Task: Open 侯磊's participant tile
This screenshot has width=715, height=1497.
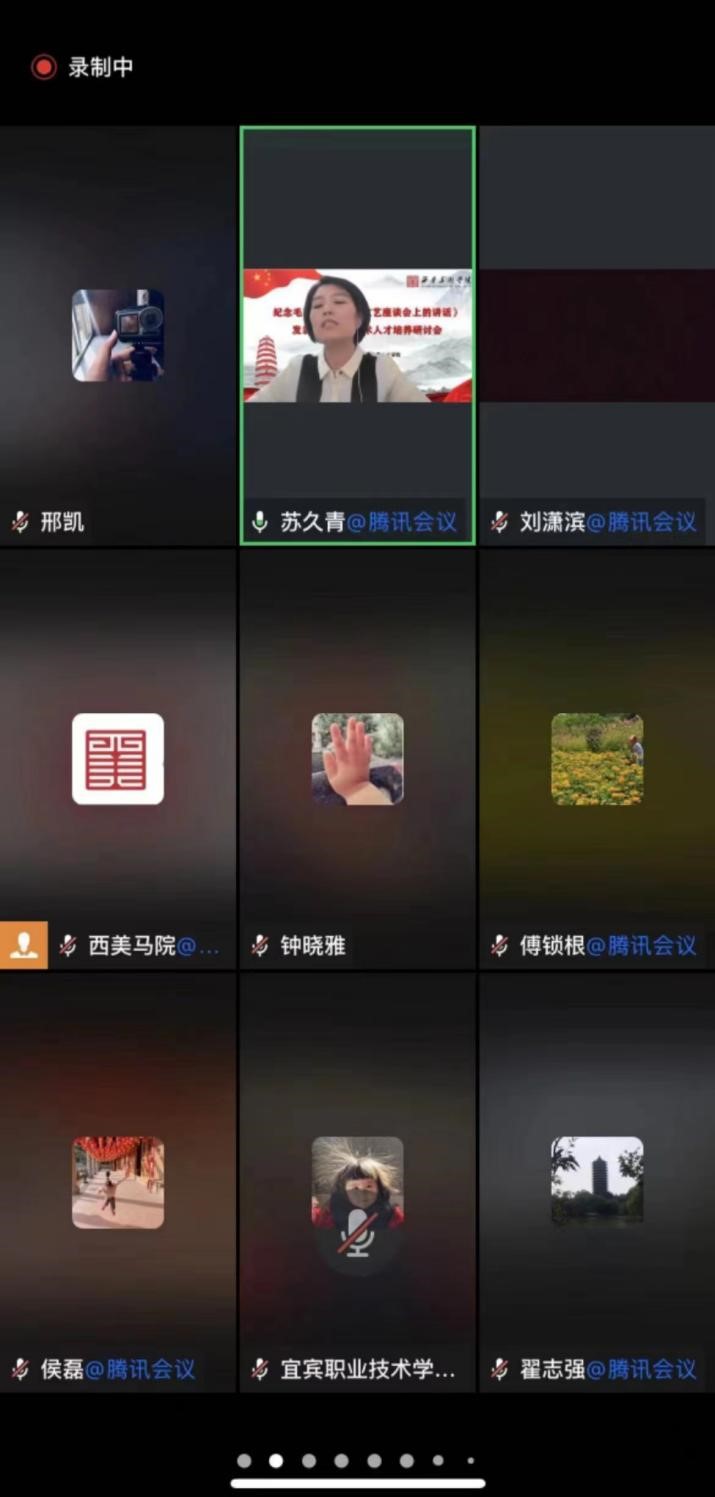Action: tap(118, 1182)
